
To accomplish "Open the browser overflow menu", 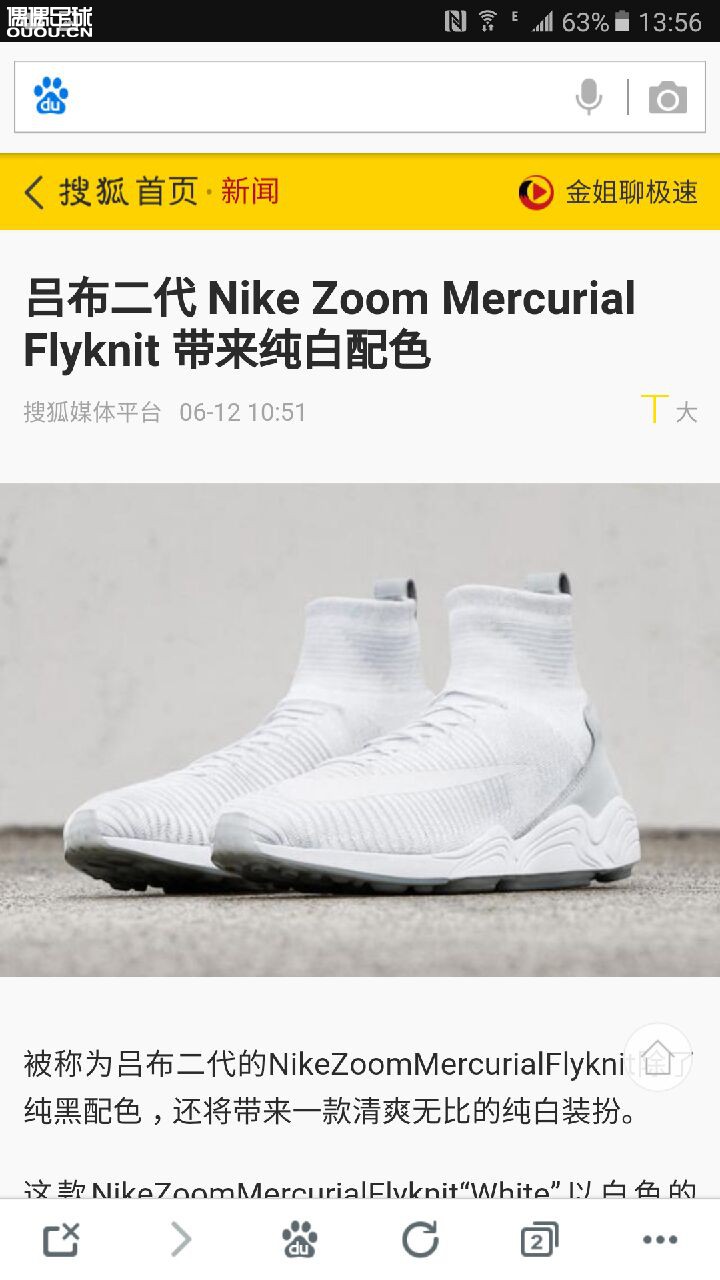I will pos(660,1240).
